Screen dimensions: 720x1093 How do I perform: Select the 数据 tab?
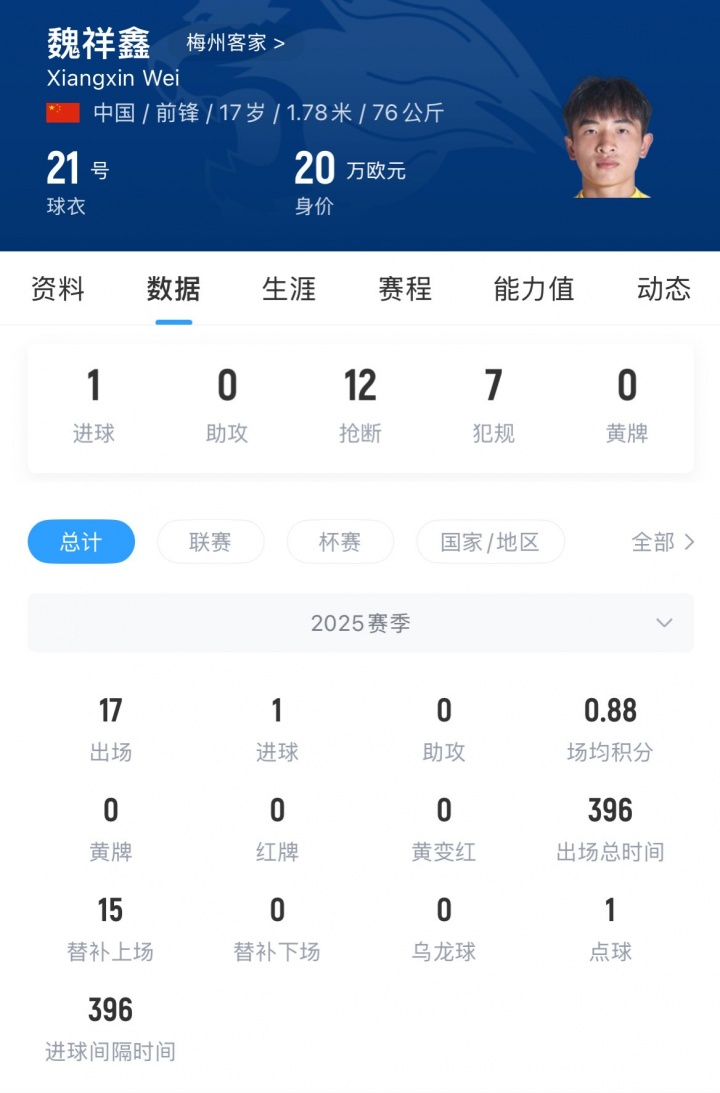pos(173,289)
